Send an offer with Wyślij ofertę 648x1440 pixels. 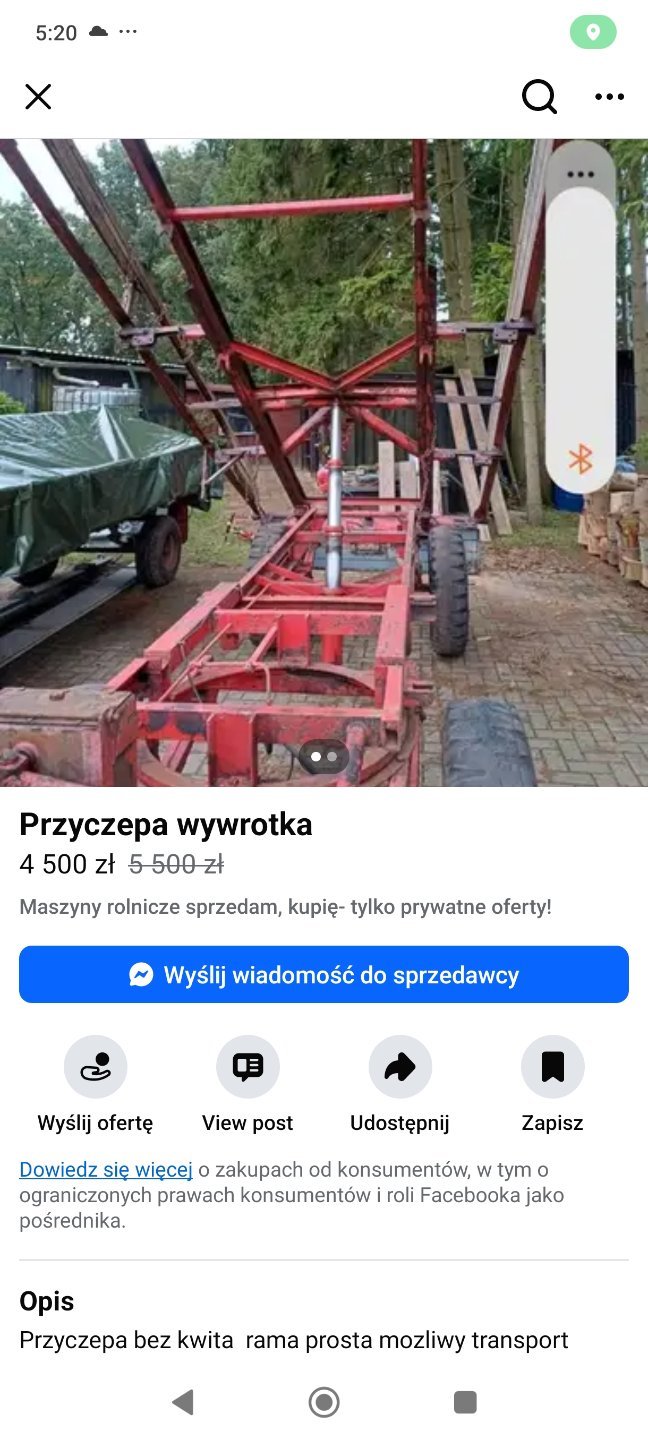pyautogui.click(x=96, y=1067)
